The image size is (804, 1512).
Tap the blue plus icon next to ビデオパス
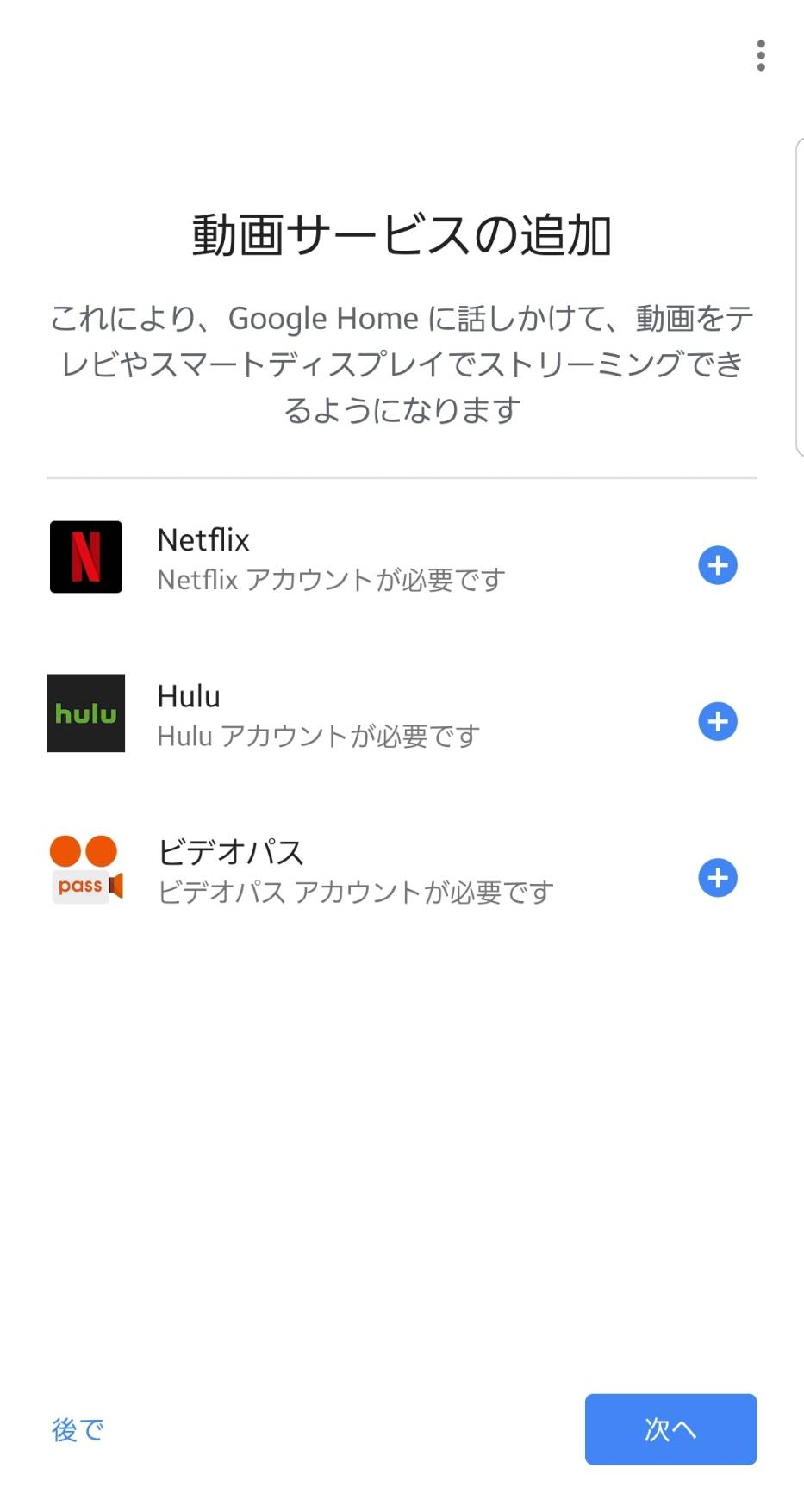pos(716,878)
